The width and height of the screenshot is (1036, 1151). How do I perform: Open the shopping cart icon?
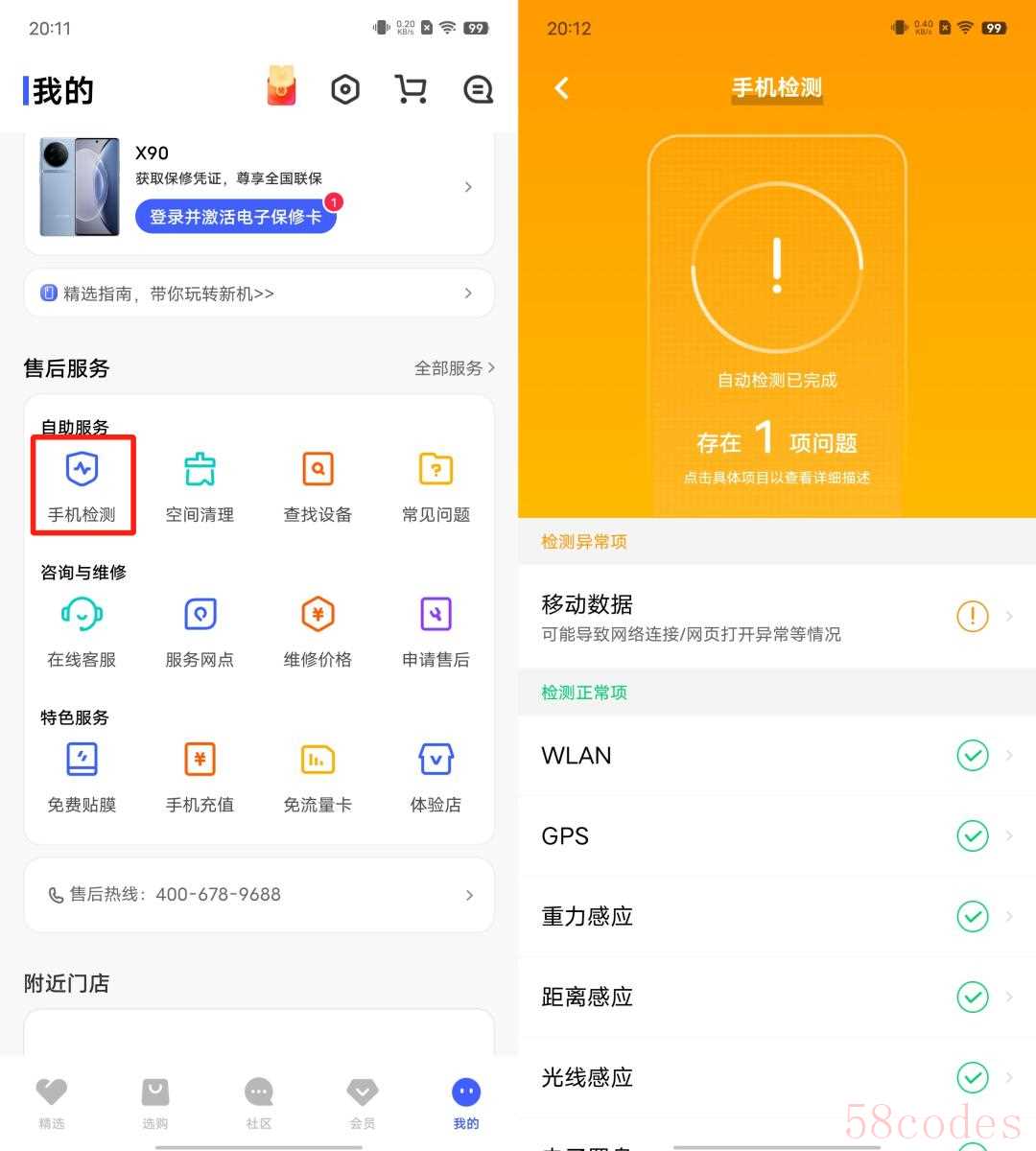[x=411, y=89]
